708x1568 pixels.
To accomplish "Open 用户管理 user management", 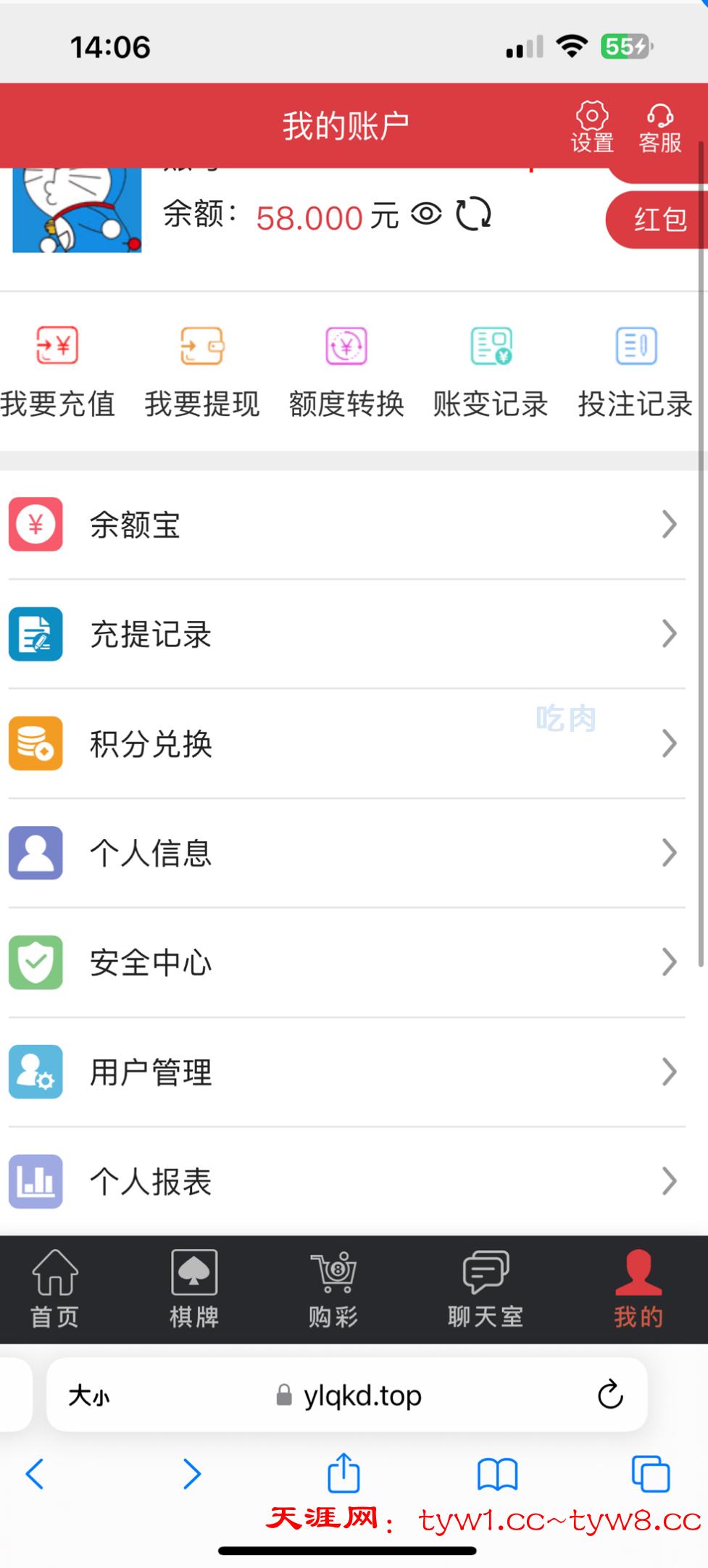I will [x=346, y=1072].
